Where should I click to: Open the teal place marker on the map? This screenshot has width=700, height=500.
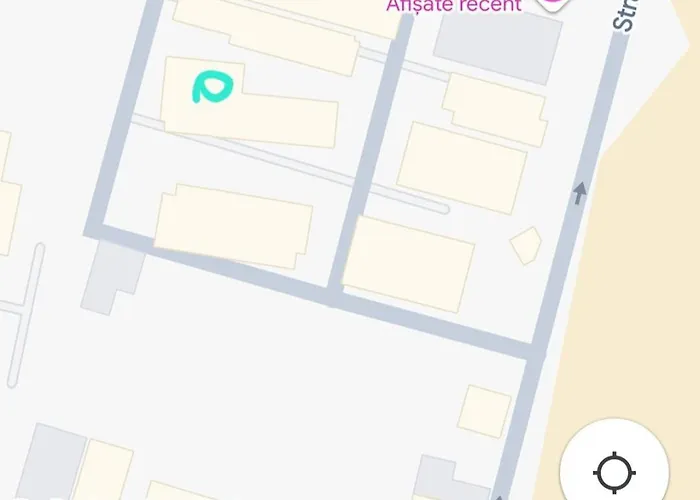click(212, 87)
